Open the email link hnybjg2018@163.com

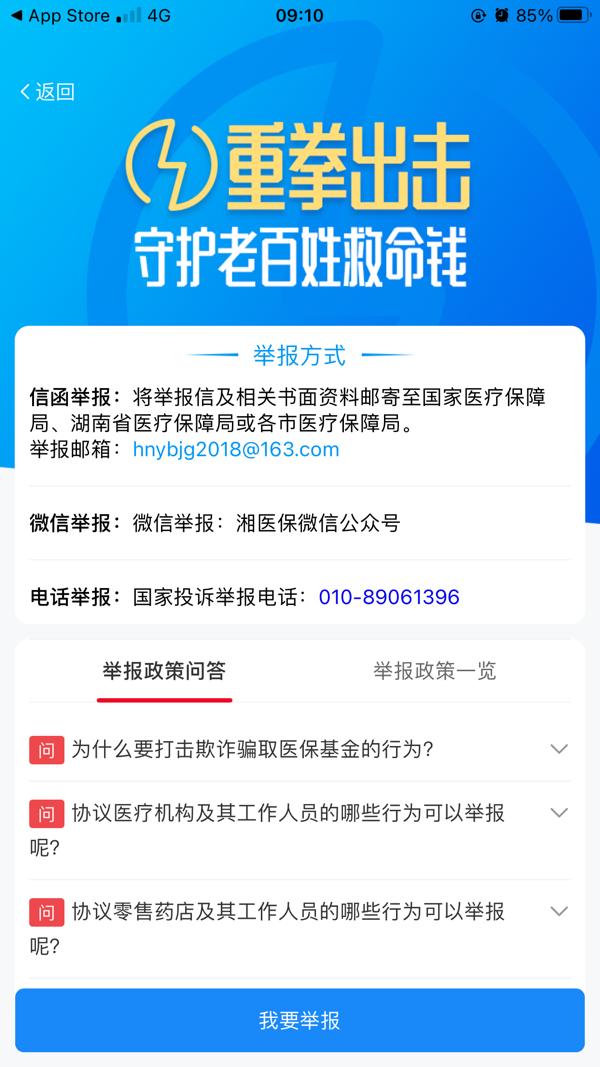[236, 449]
